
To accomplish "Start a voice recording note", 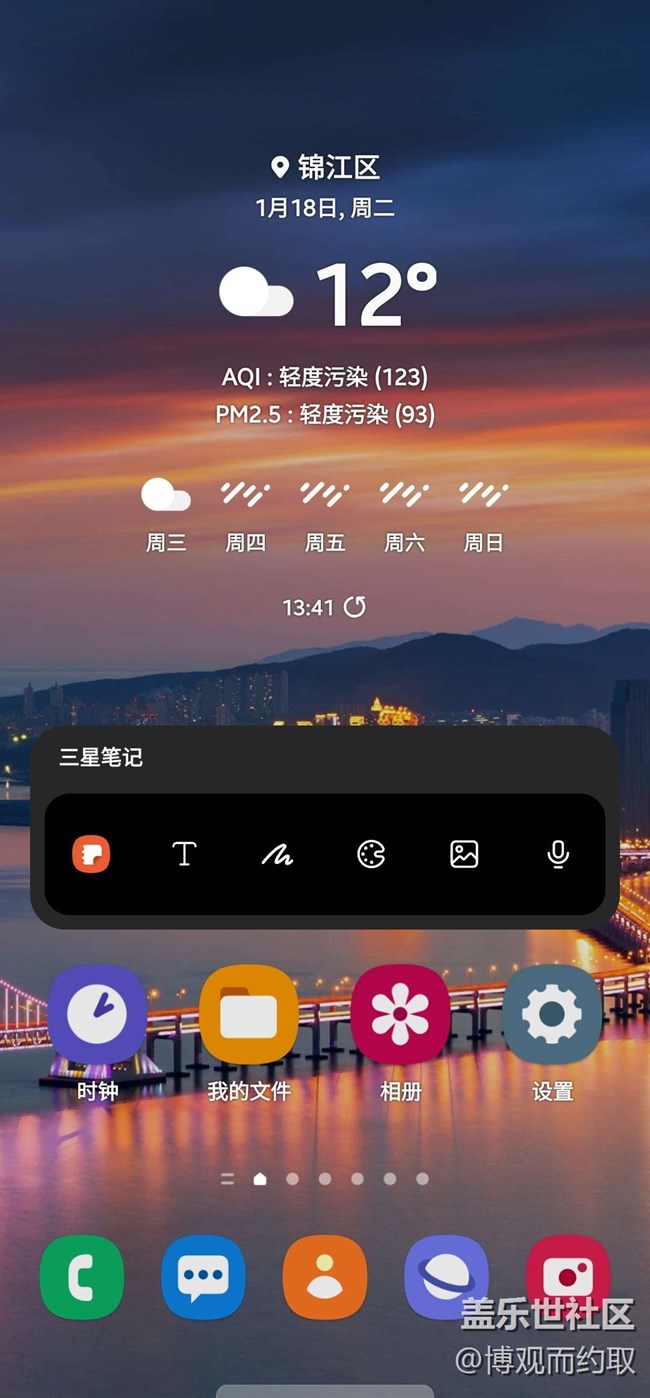I will [x=558, y=854].
